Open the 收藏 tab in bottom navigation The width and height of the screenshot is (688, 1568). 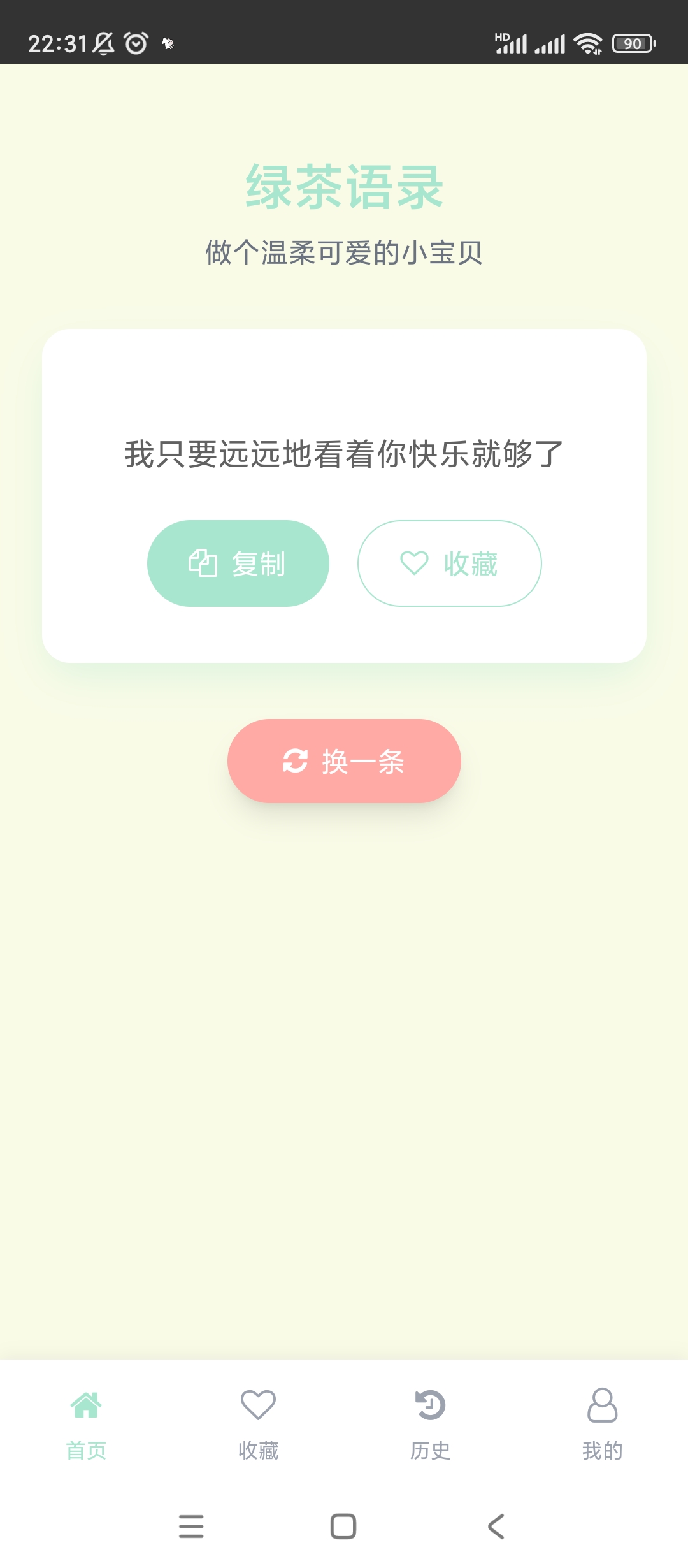(258, 1423)
